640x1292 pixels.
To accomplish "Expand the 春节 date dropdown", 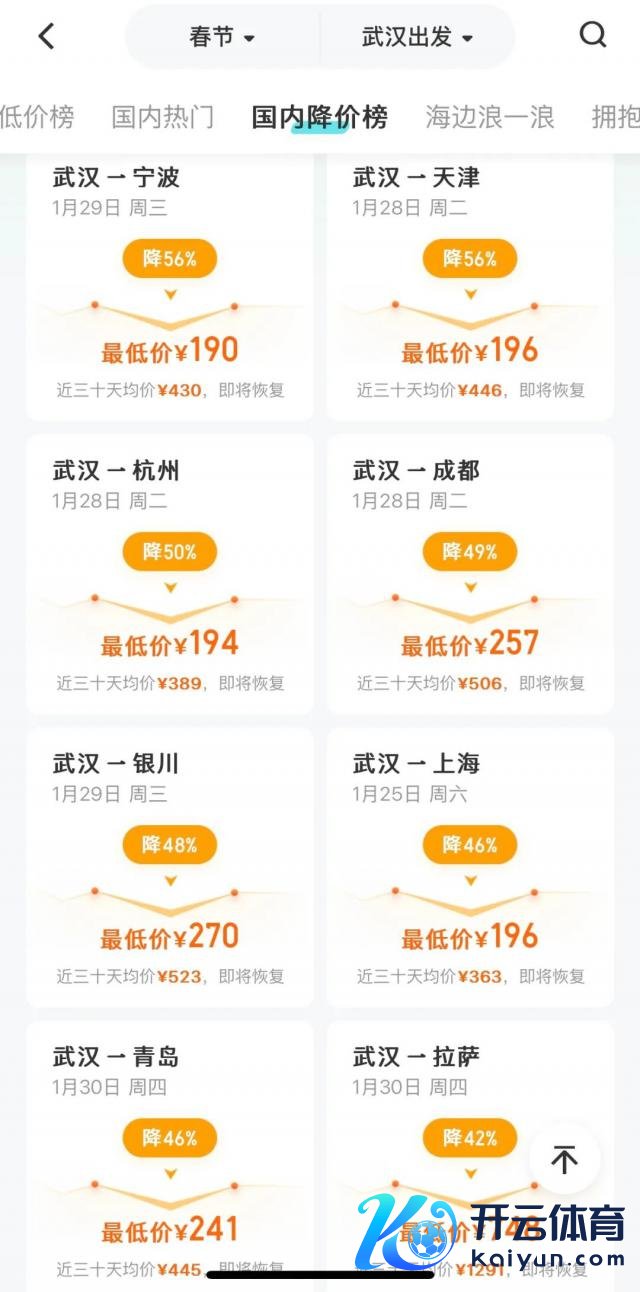I will tap(222, 37).
